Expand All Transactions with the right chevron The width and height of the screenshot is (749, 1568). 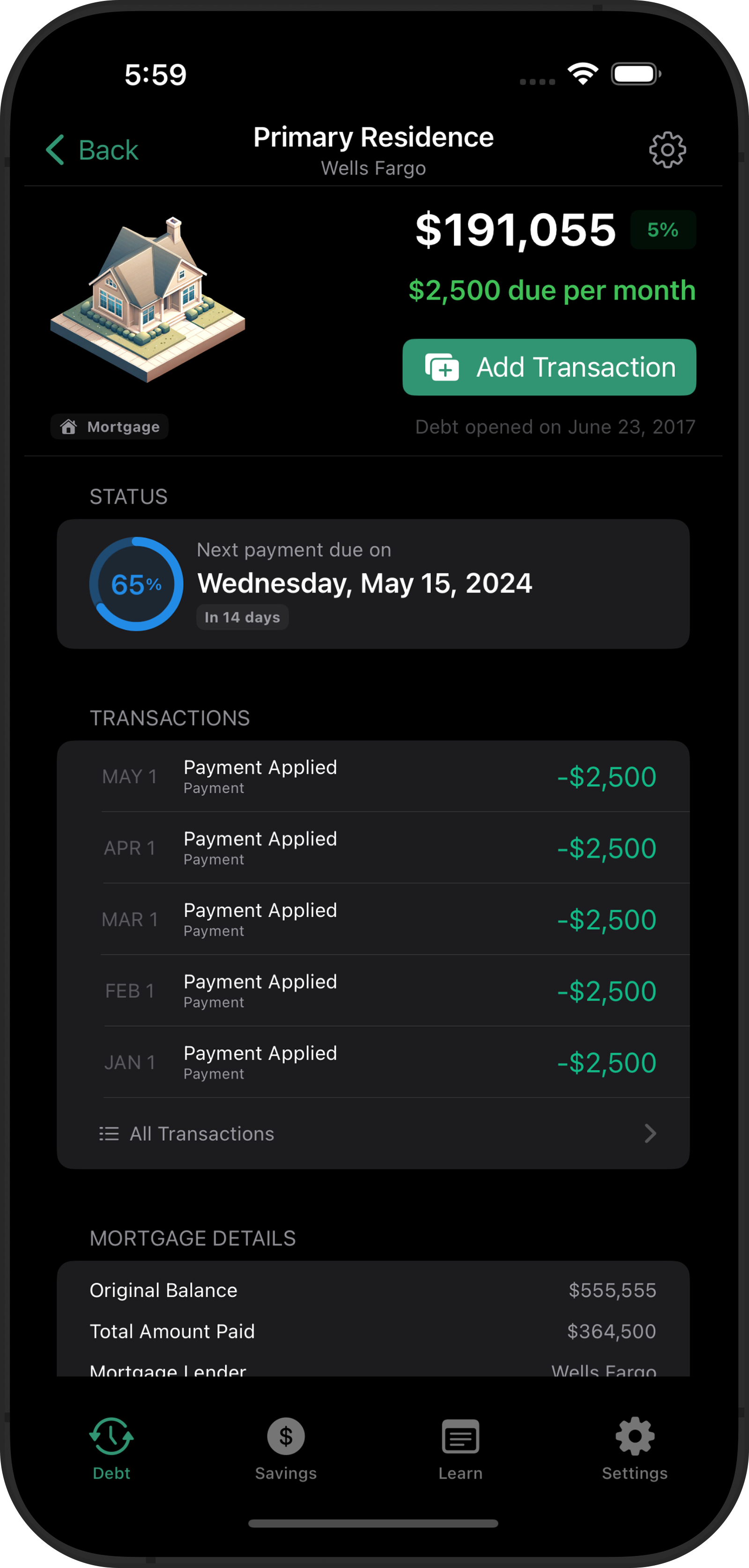point(651,1133)
